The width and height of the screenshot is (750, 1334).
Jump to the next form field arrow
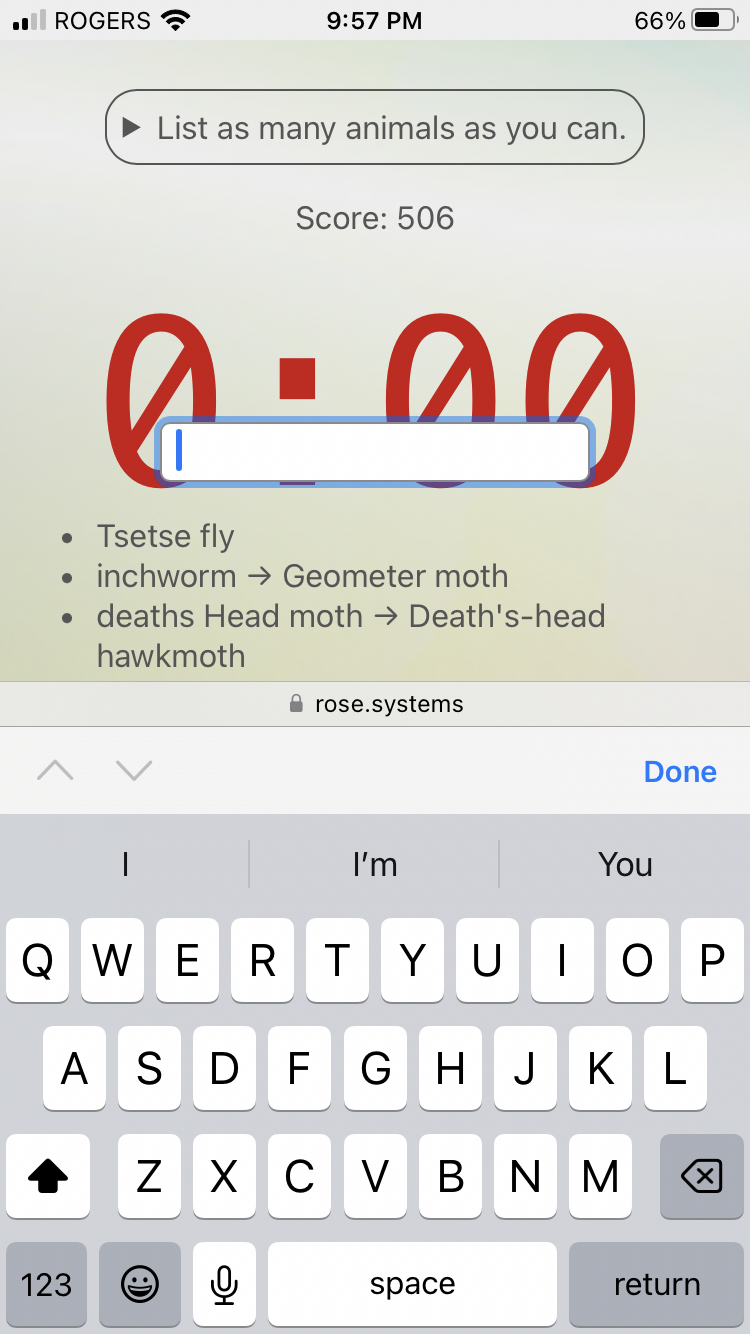point(134,770)
